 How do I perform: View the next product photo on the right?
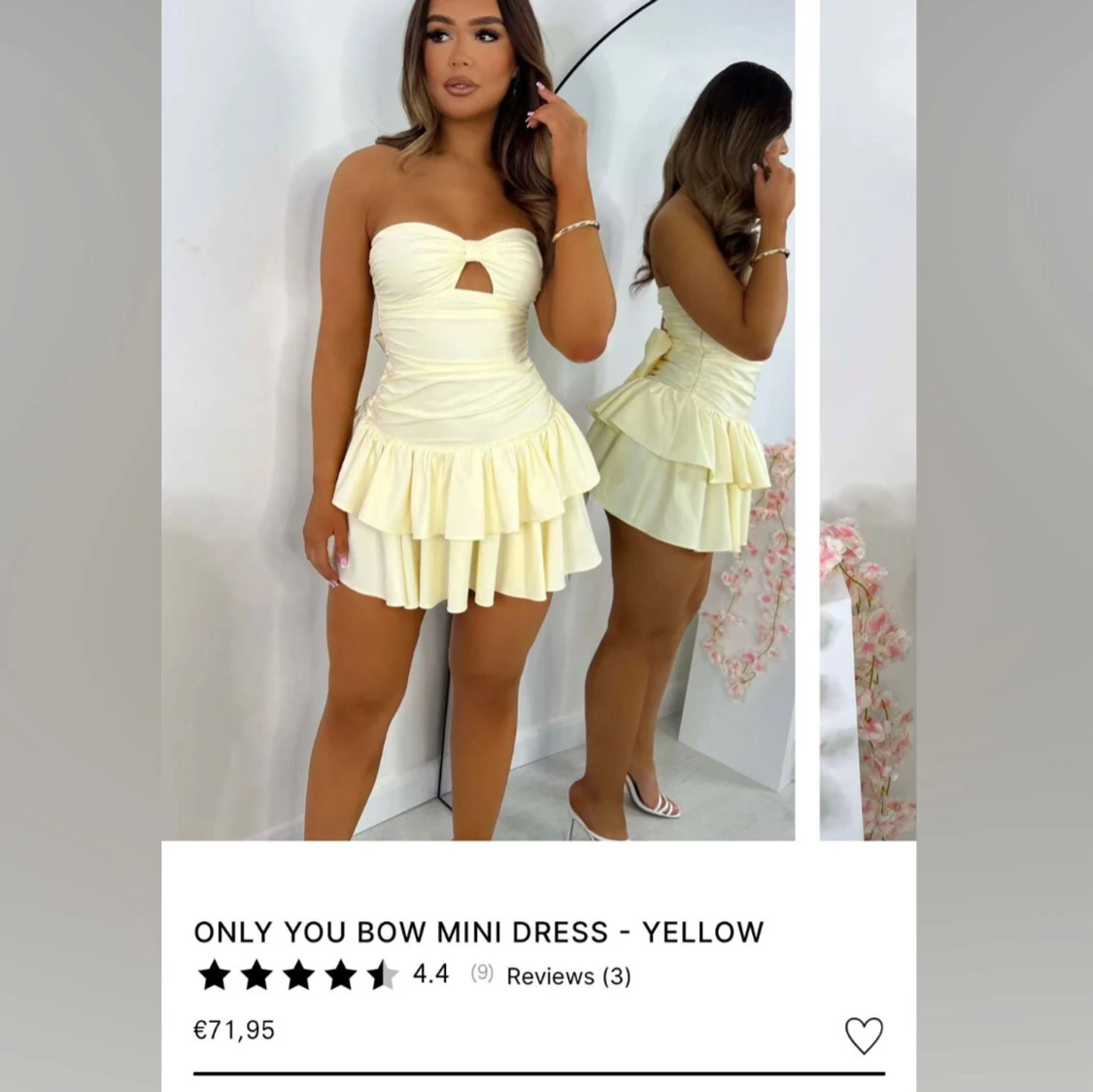click(x=868, y=418)
